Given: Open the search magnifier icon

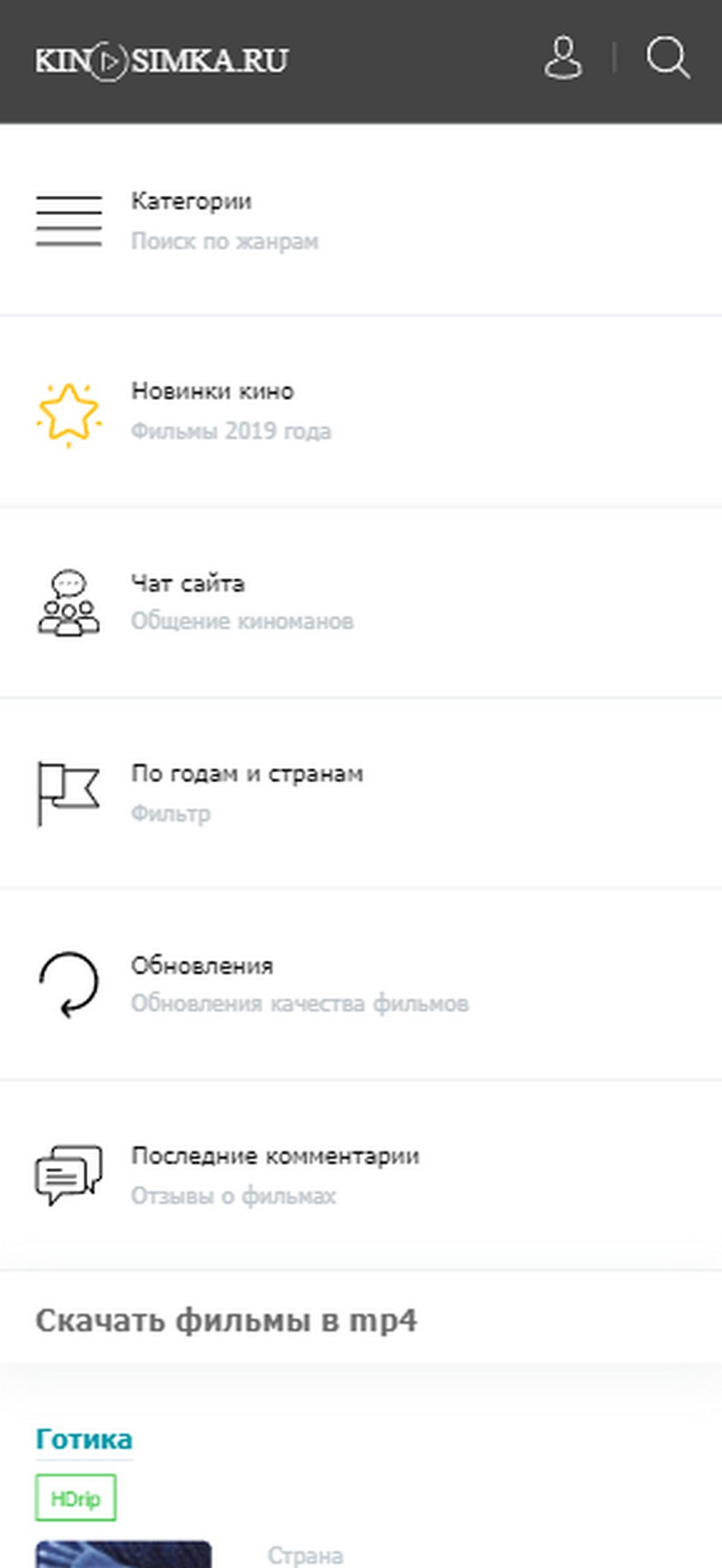Looking at the screenshot, I should [668, 59].
